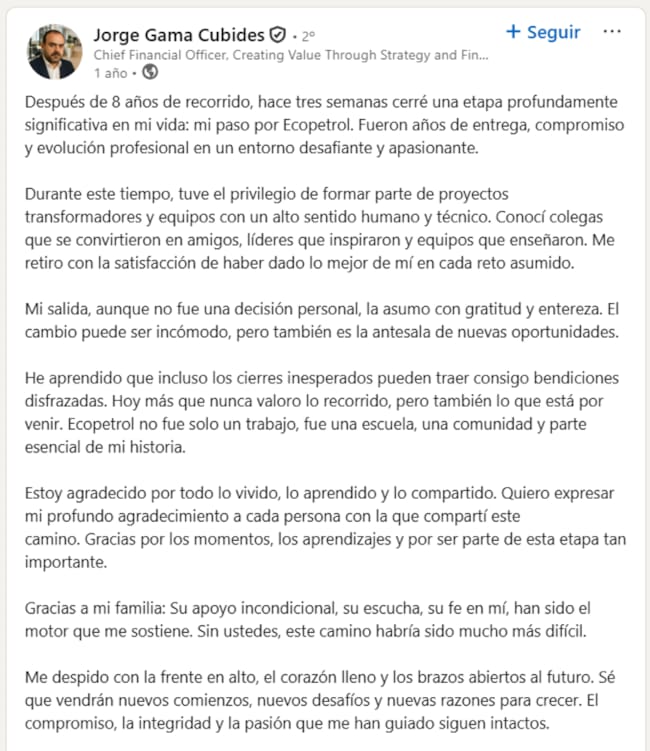The width and height of the screenshot is (650, 751).
Task: Follow Jorge Gama Cubides with Seguir
Action: pos(543,32)
